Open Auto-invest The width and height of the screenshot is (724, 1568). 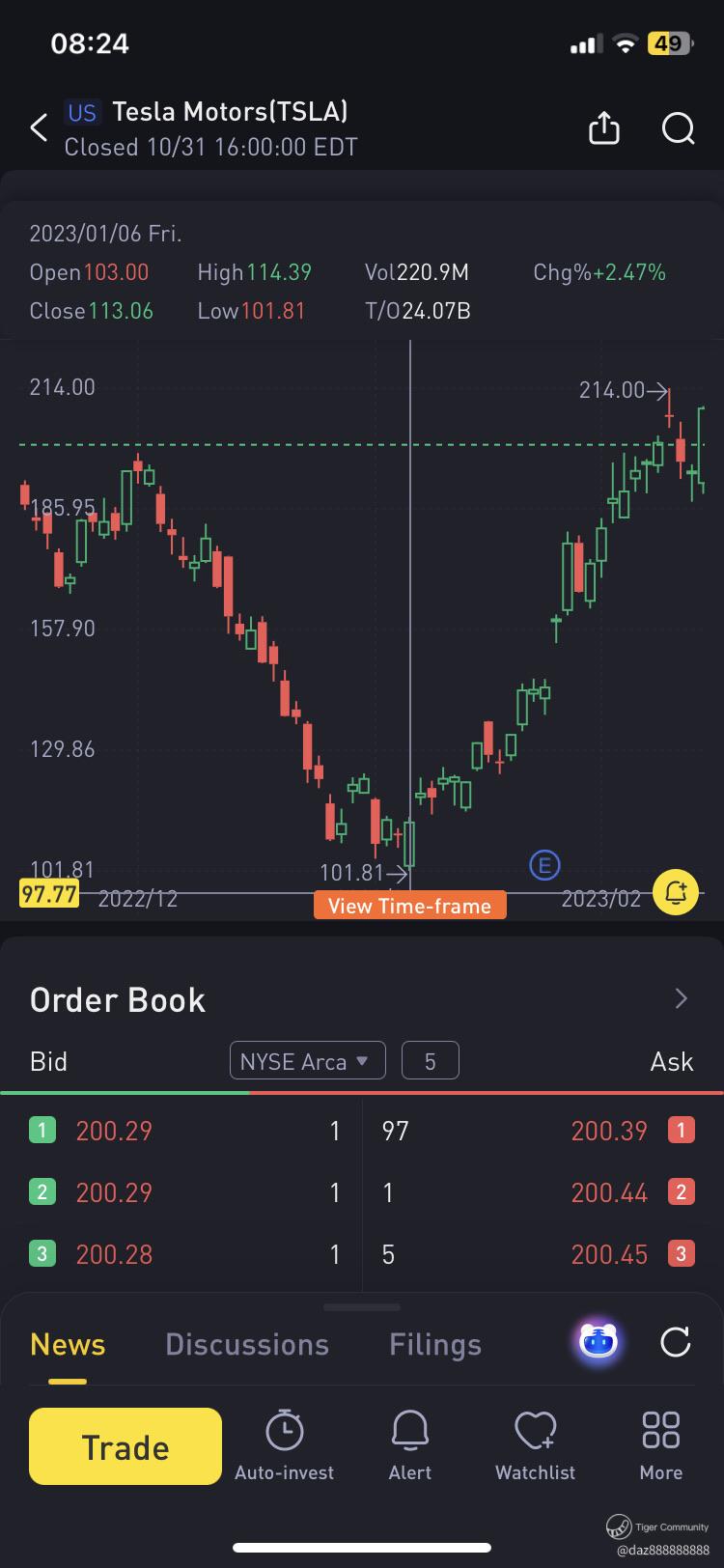tap(284, 1445)
